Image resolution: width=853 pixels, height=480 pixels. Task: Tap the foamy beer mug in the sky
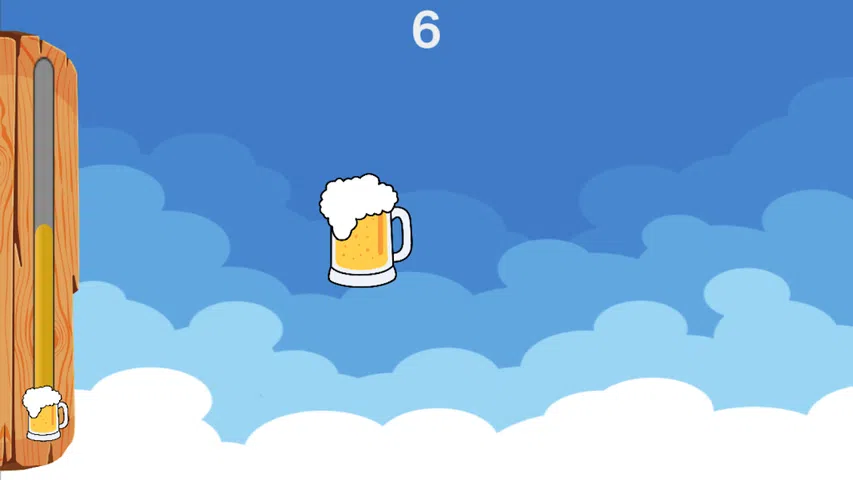tap(363, 232)
